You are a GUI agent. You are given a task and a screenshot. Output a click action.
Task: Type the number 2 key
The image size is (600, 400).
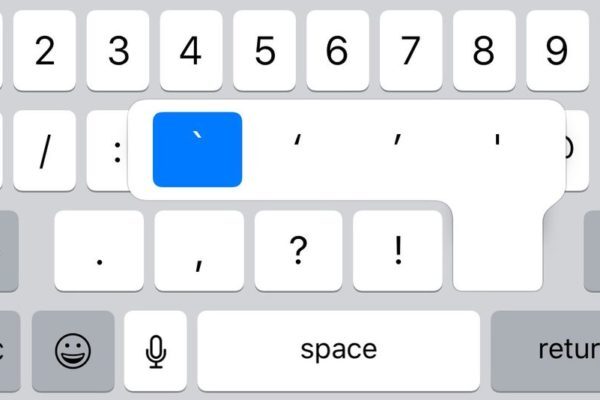(45, 50)
